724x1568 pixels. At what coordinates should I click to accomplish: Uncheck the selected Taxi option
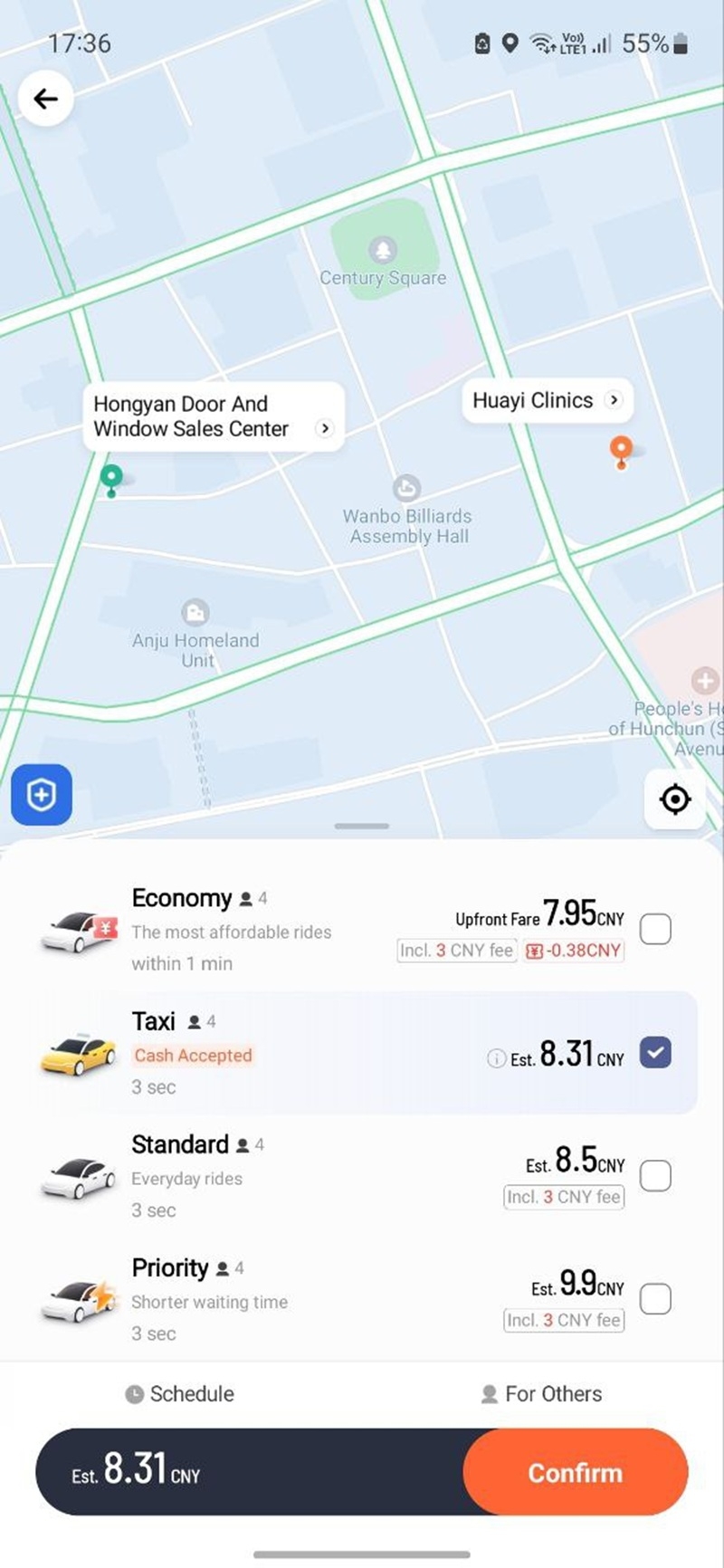654,1053
